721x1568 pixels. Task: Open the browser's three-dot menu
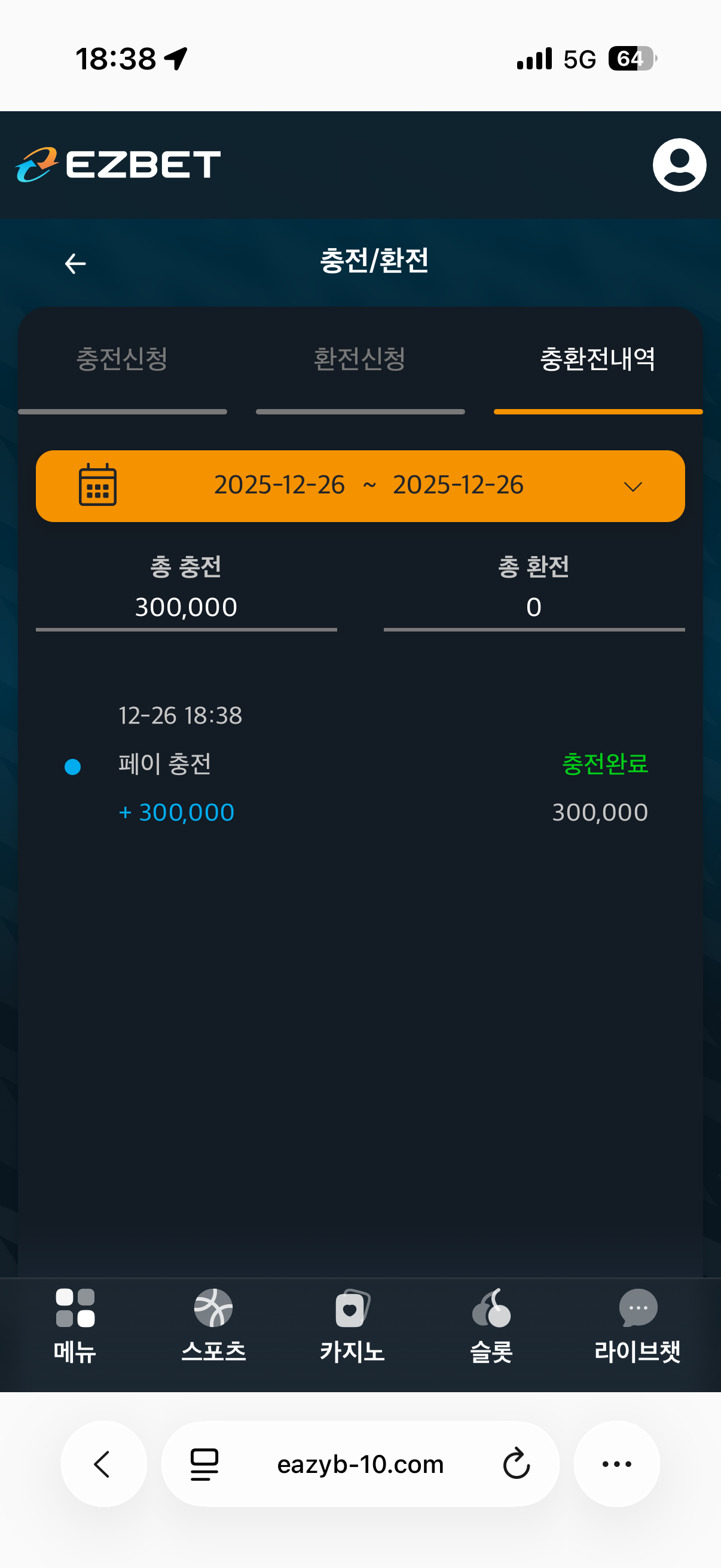[x=616, y=1464]
